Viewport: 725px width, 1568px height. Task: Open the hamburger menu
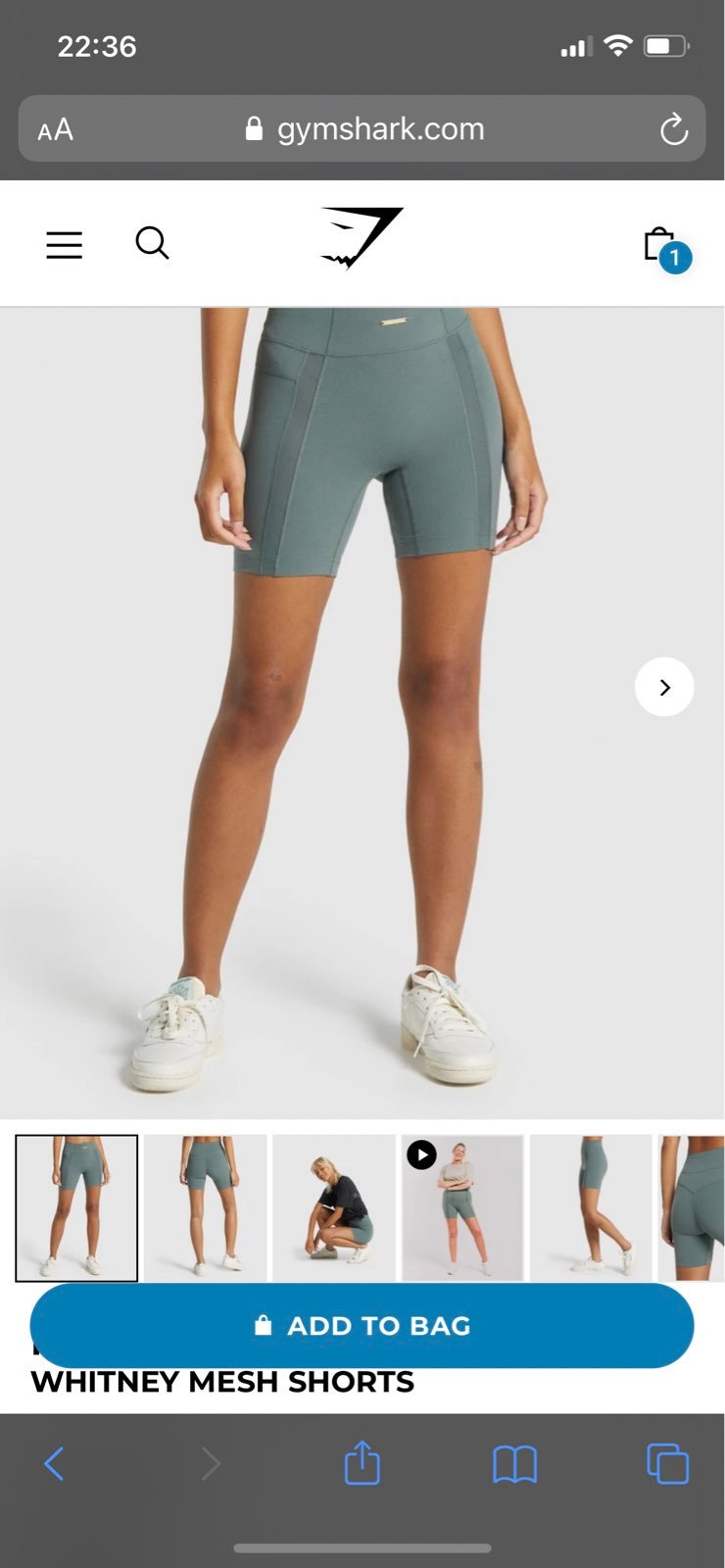[x=65, y=244]
